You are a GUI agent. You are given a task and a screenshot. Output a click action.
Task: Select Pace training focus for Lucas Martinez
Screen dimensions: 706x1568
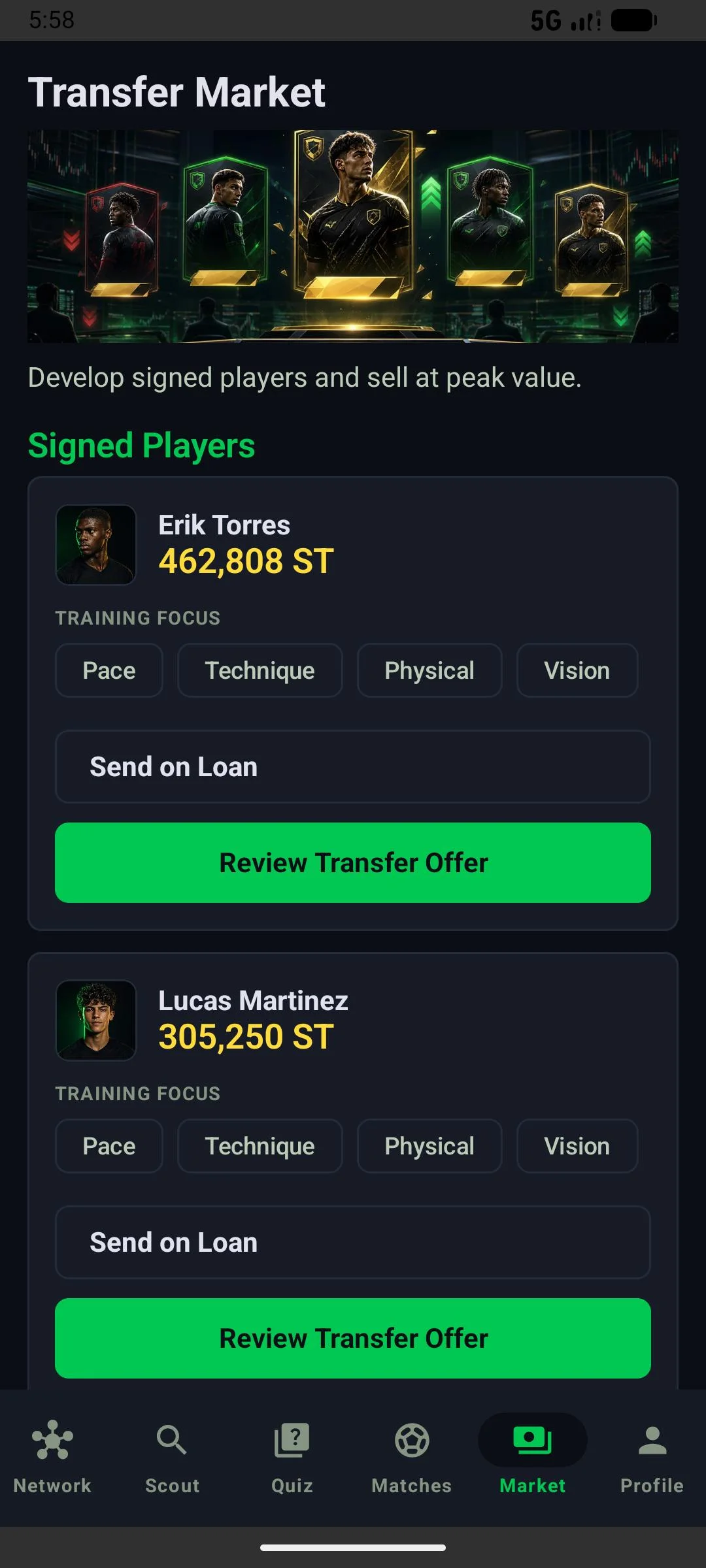point(109,1146)
